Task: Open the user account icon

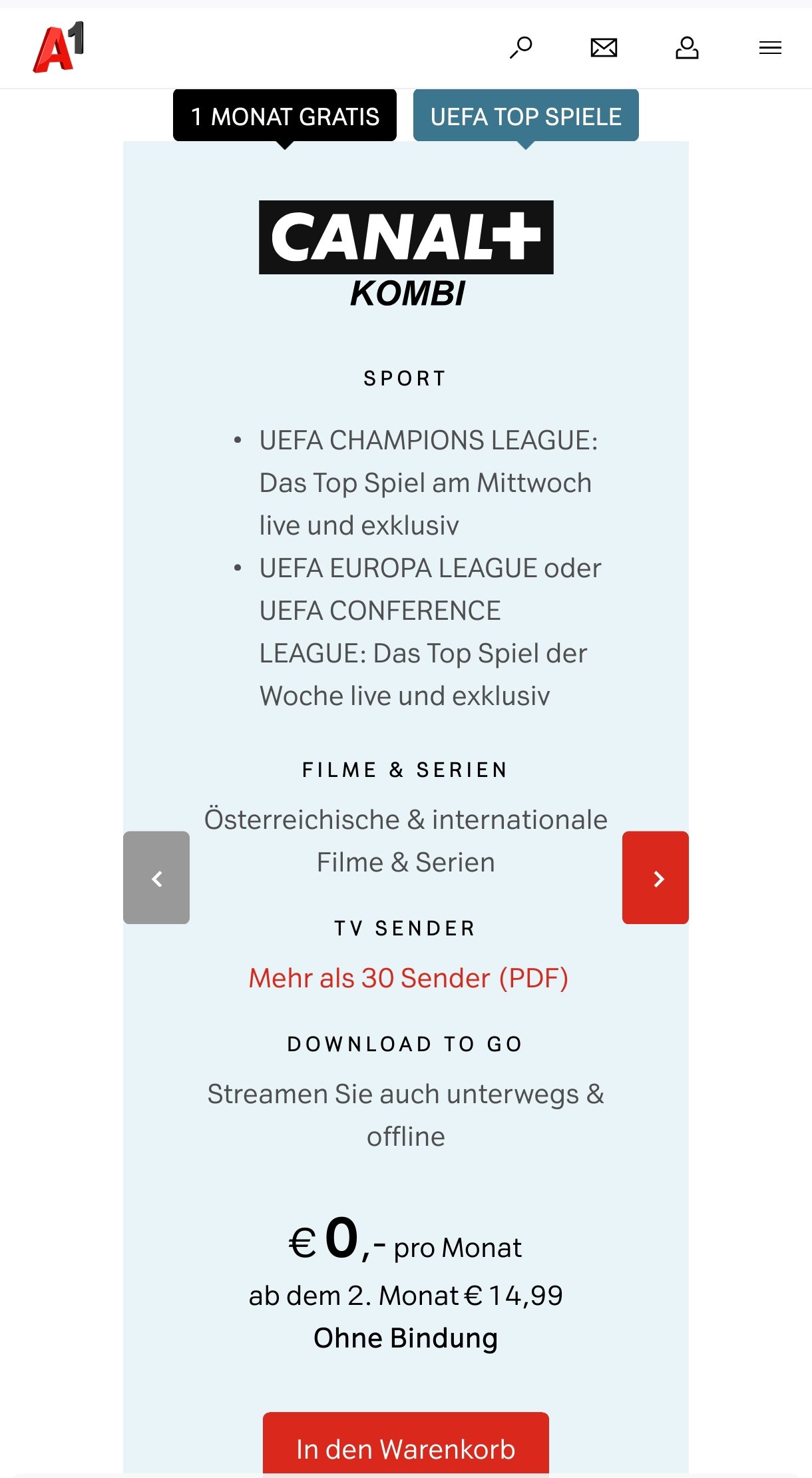Action: tap(687, 48)
